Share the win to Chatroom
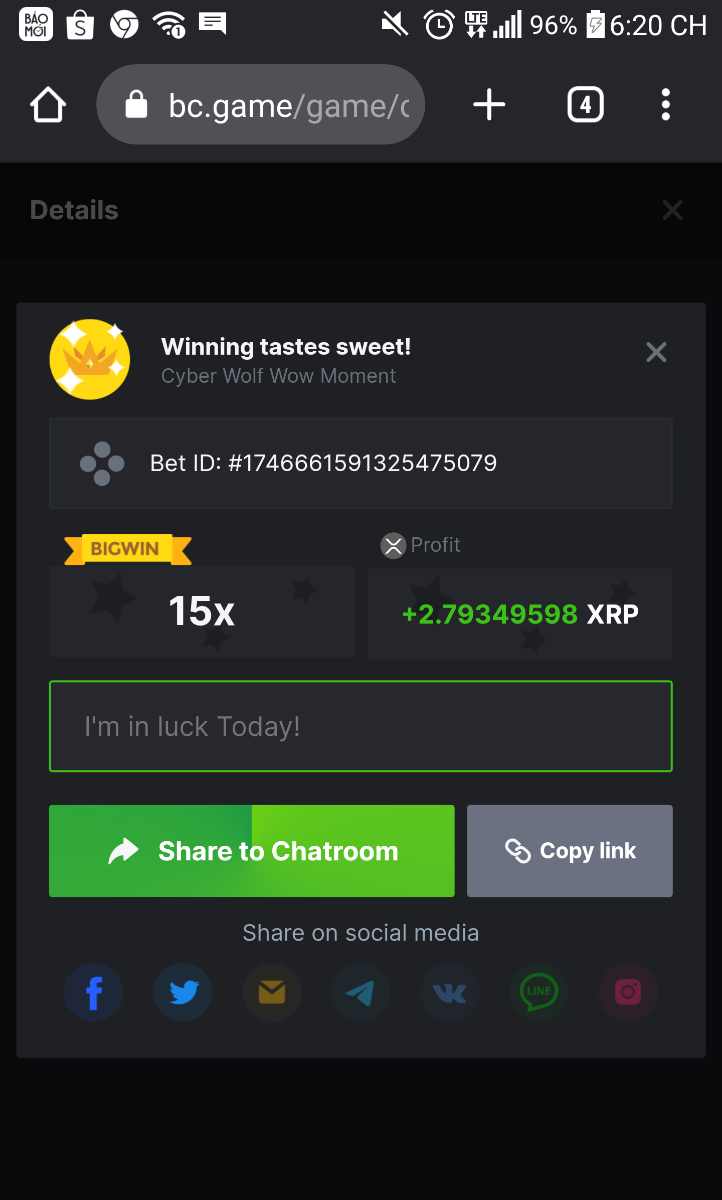Screen dimensions: 722x1200 [252, 851]
